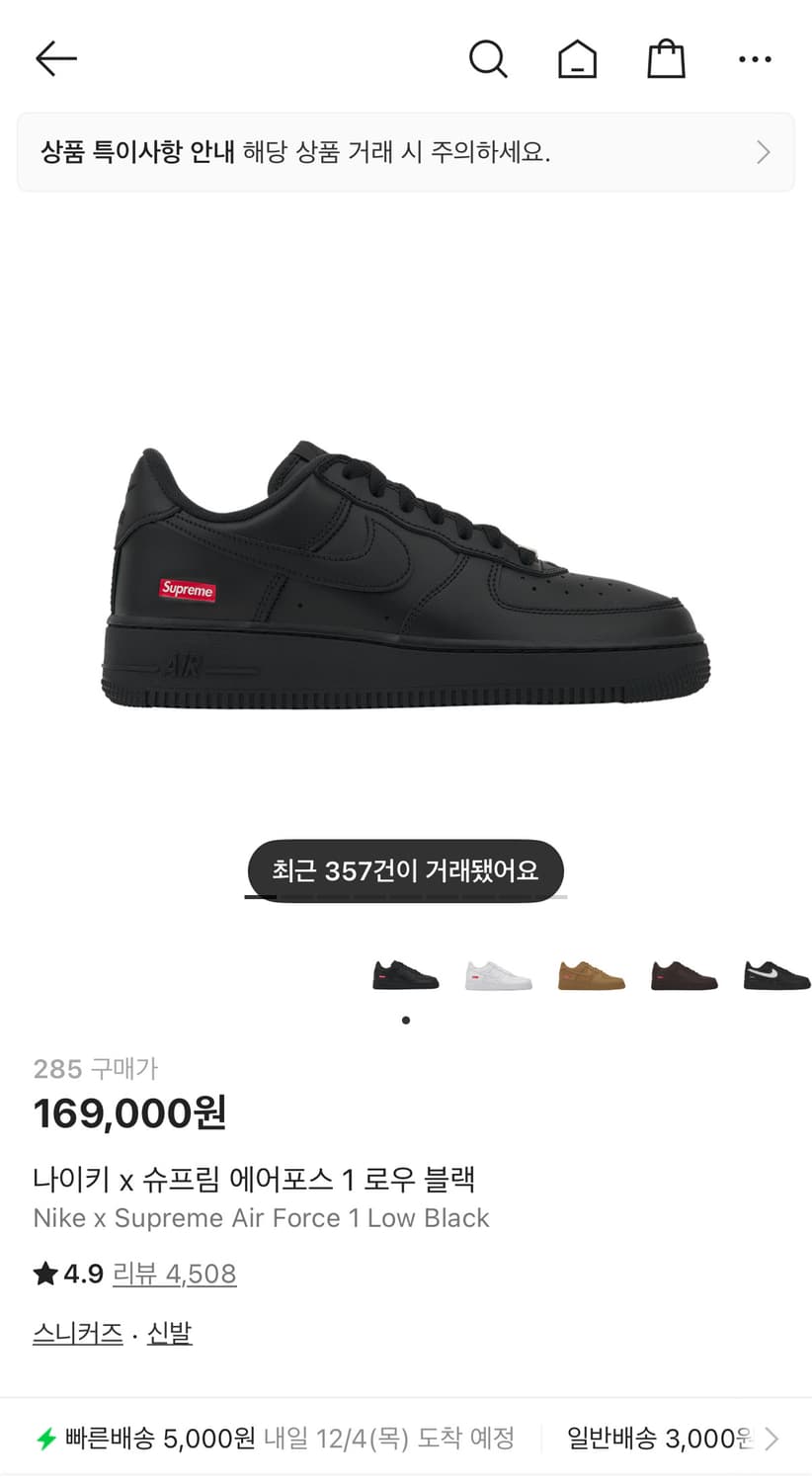Go to home via the house icon
The image size is (812, 1482).
[577, 58]
